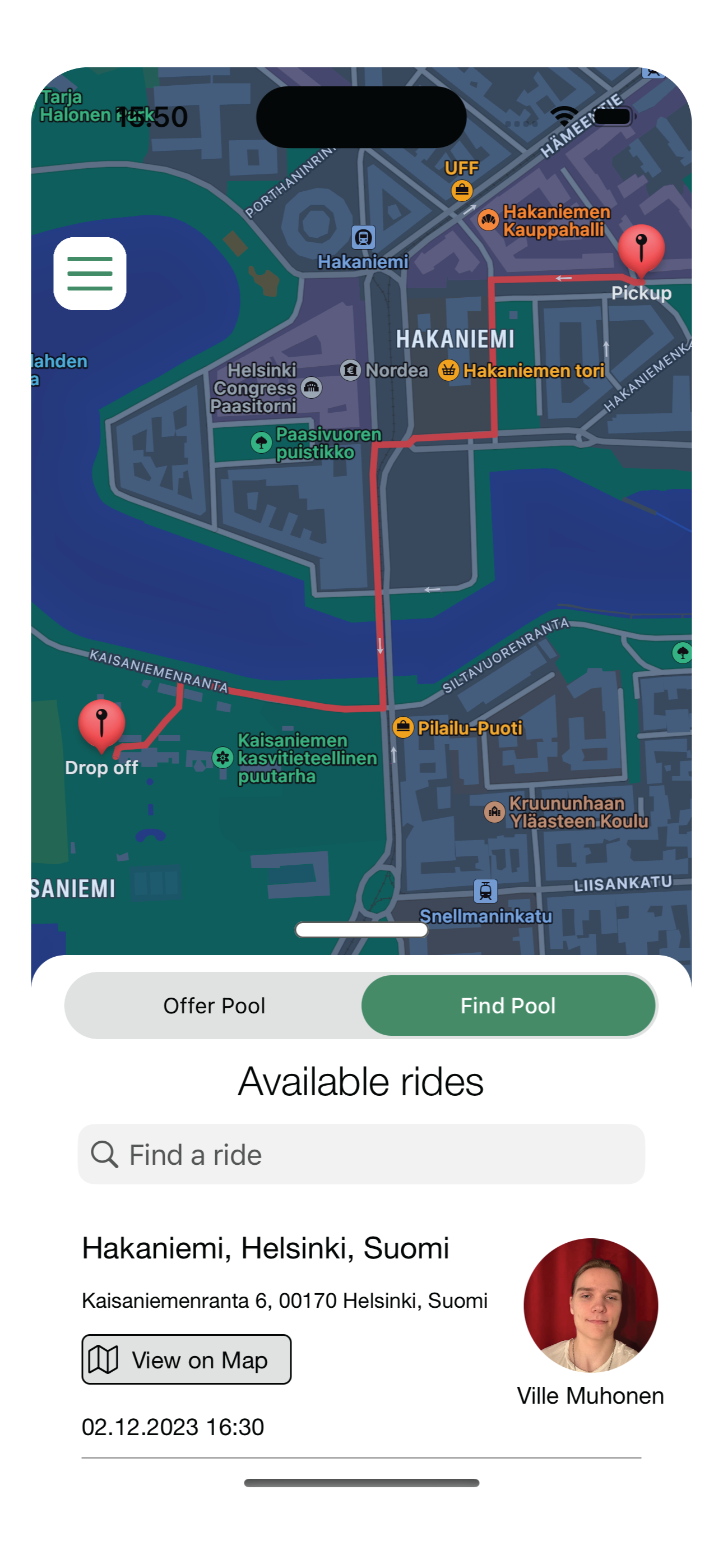Open the hamburger menu
Image resolution: width=723 pixels, height=1568 pixels.
coord(90,273)
